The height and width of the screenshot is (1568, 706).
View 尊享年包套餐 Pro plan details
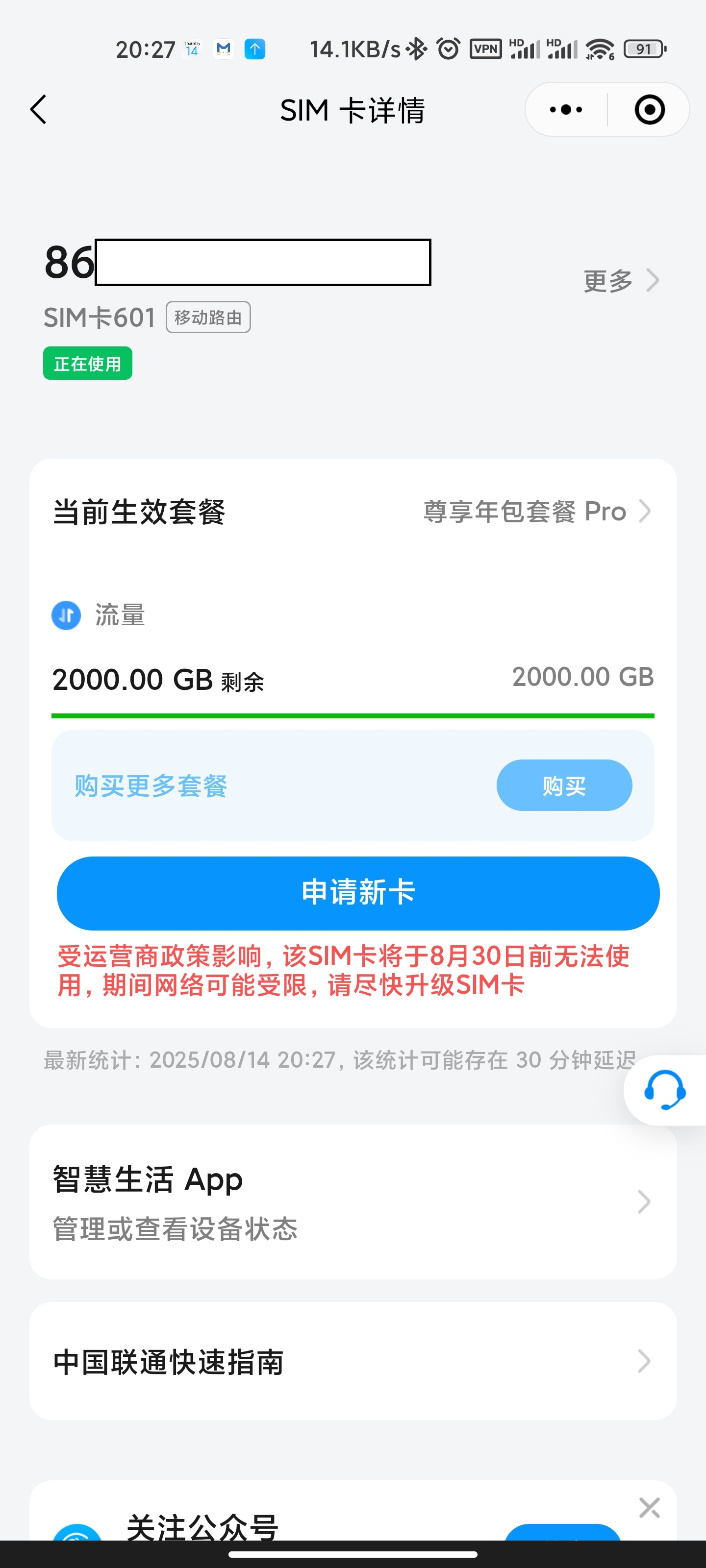536,511
